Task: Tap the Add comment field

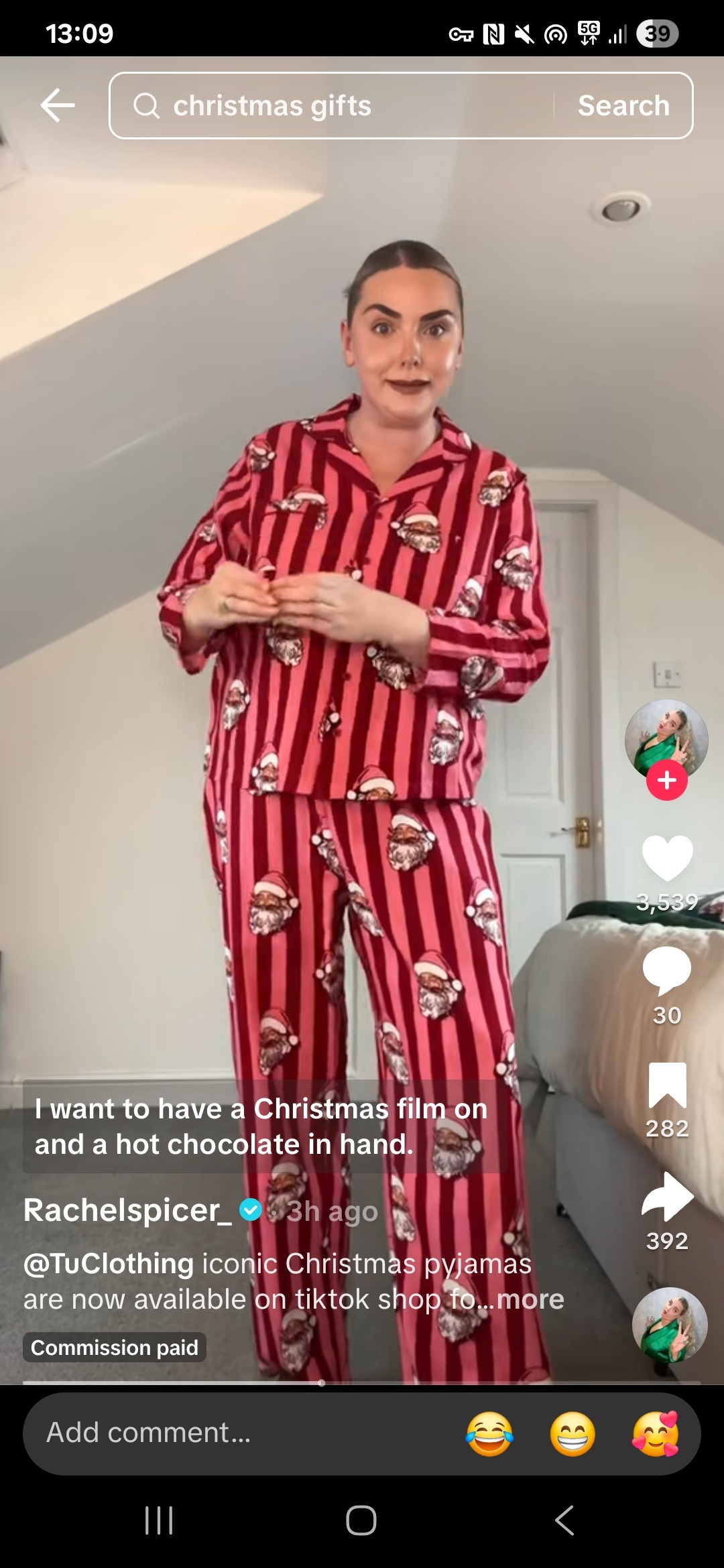Action: [235, 1433]
